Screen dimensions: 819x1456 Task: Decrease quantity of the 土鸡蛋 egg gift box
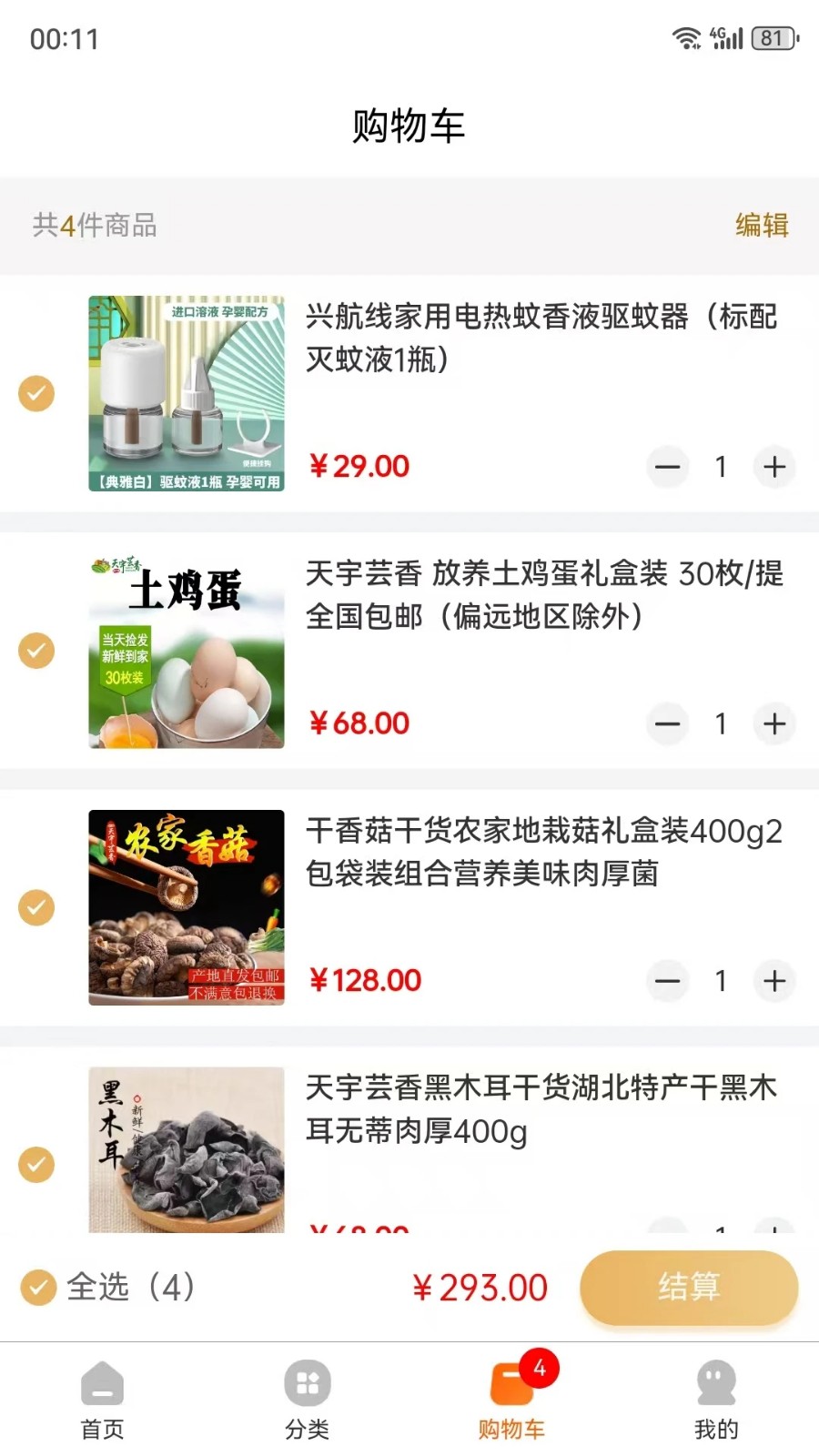tap(668, 724)
